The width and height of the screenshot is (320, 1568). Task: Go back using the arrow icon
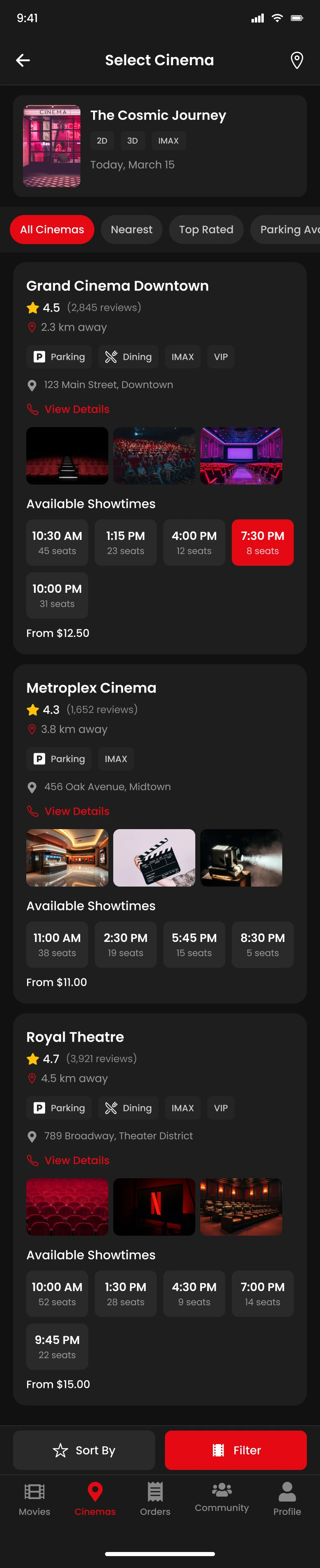click(x=23, y=60)
